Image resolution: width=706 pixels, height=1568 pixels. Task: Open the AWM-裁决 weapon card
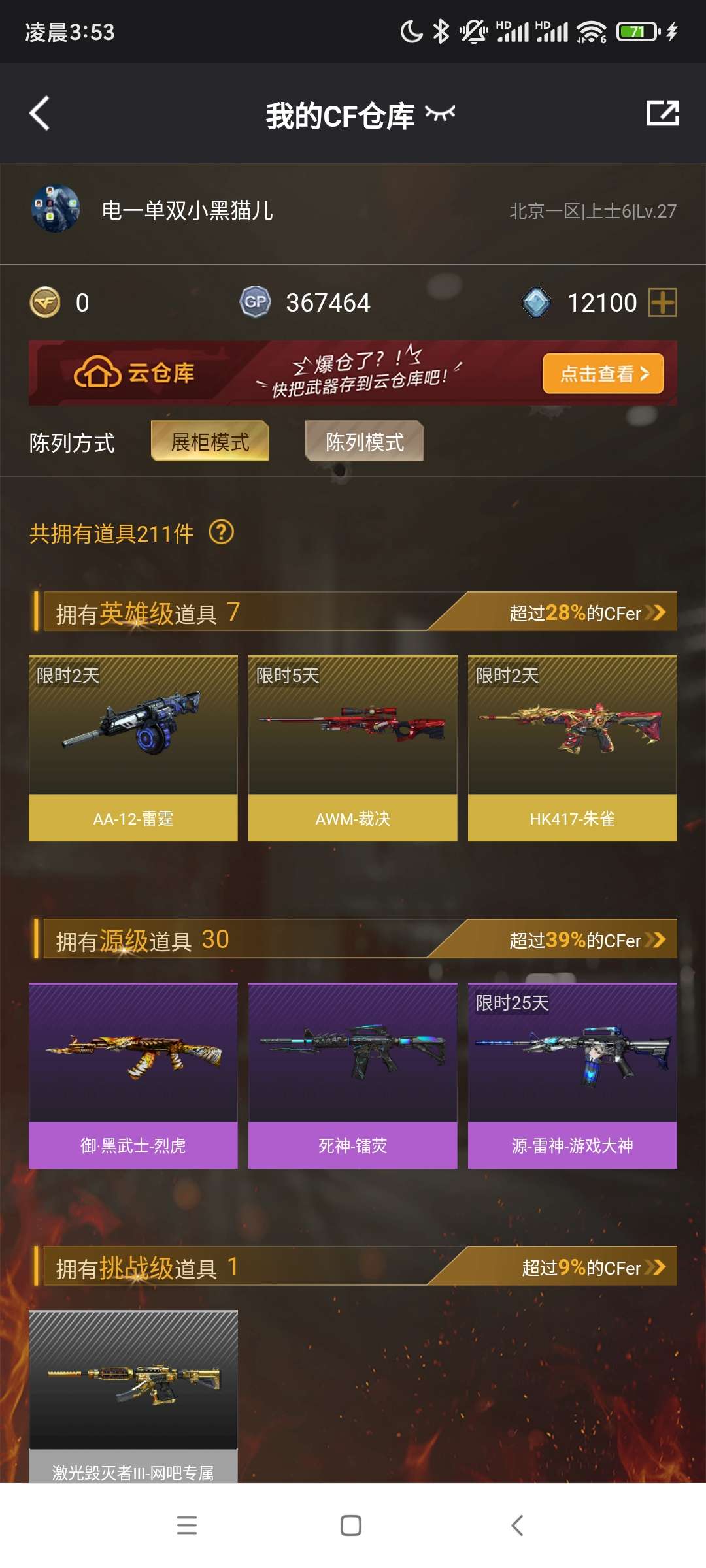[353, 748]
